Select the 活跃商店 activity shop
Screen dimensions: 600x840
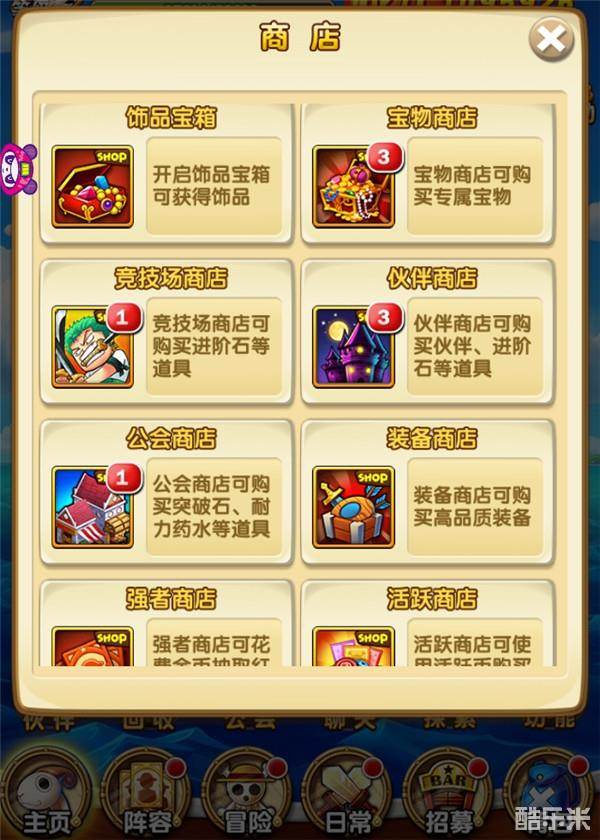[x=429, y=630]
